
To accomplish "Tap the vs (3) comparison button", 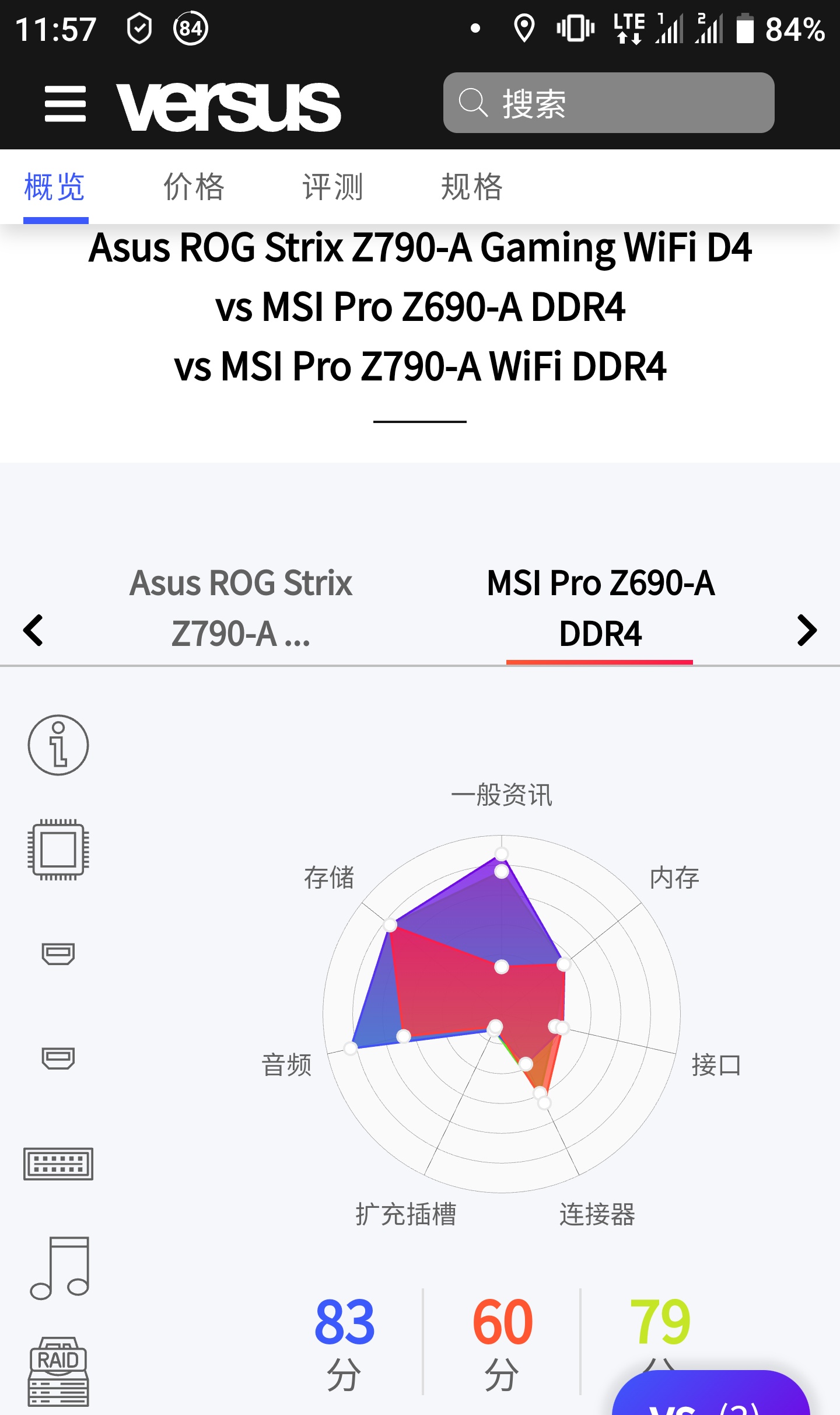I will pos(710,1397).
